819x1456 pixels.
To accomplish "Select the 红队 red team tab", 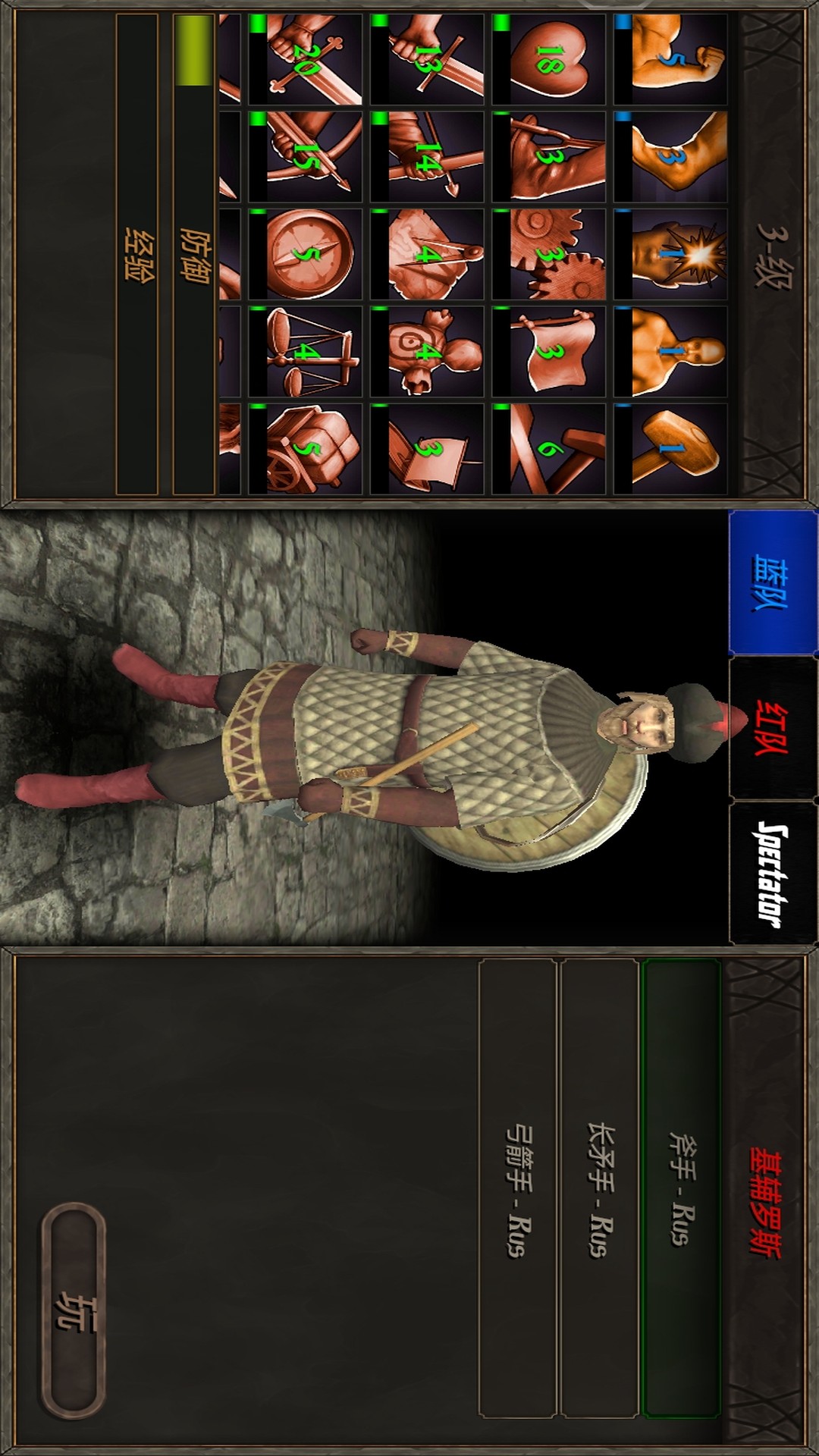I will pos(773,728).
